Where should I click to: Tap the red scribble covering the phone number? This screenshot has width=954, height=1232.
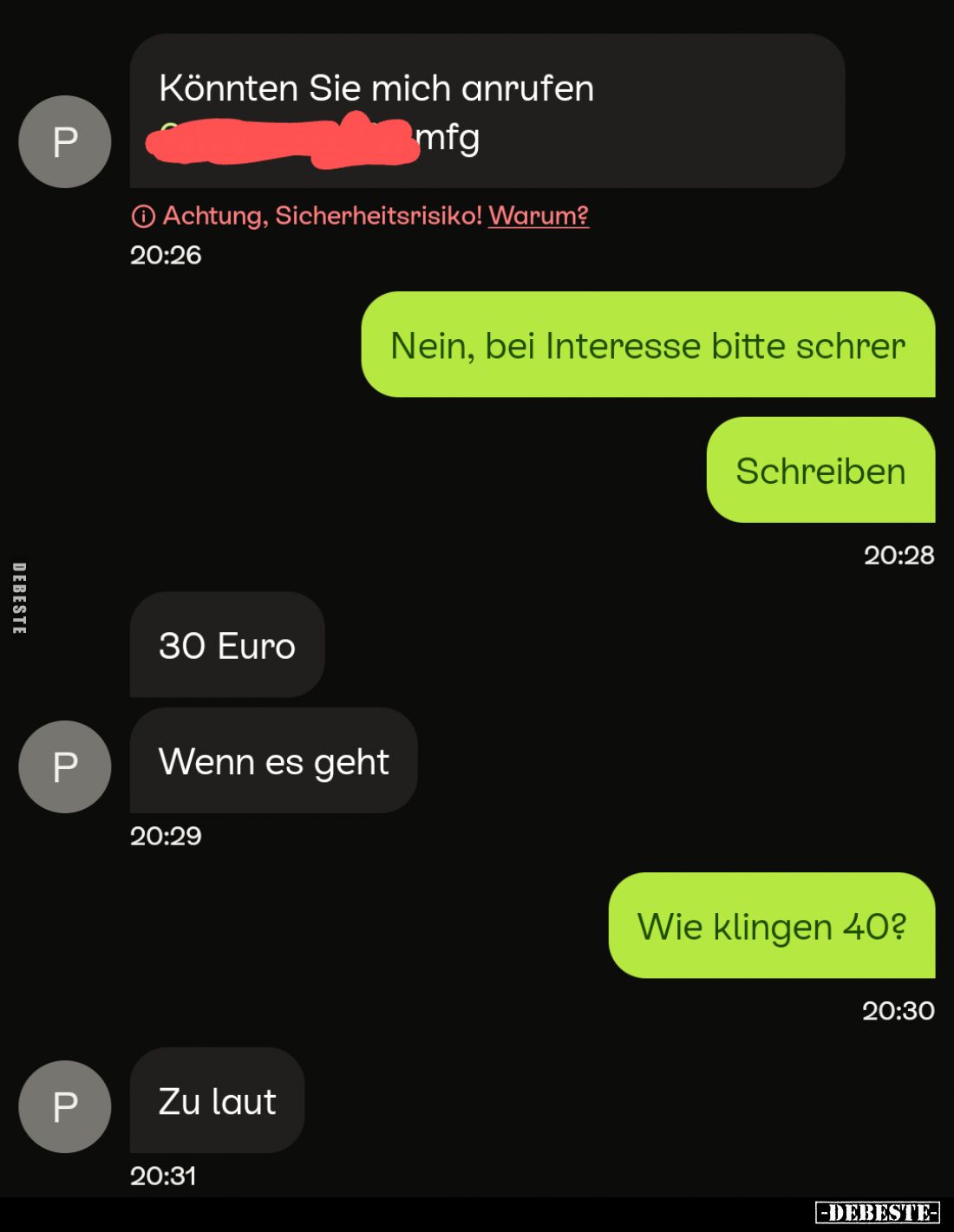(286, 140)
